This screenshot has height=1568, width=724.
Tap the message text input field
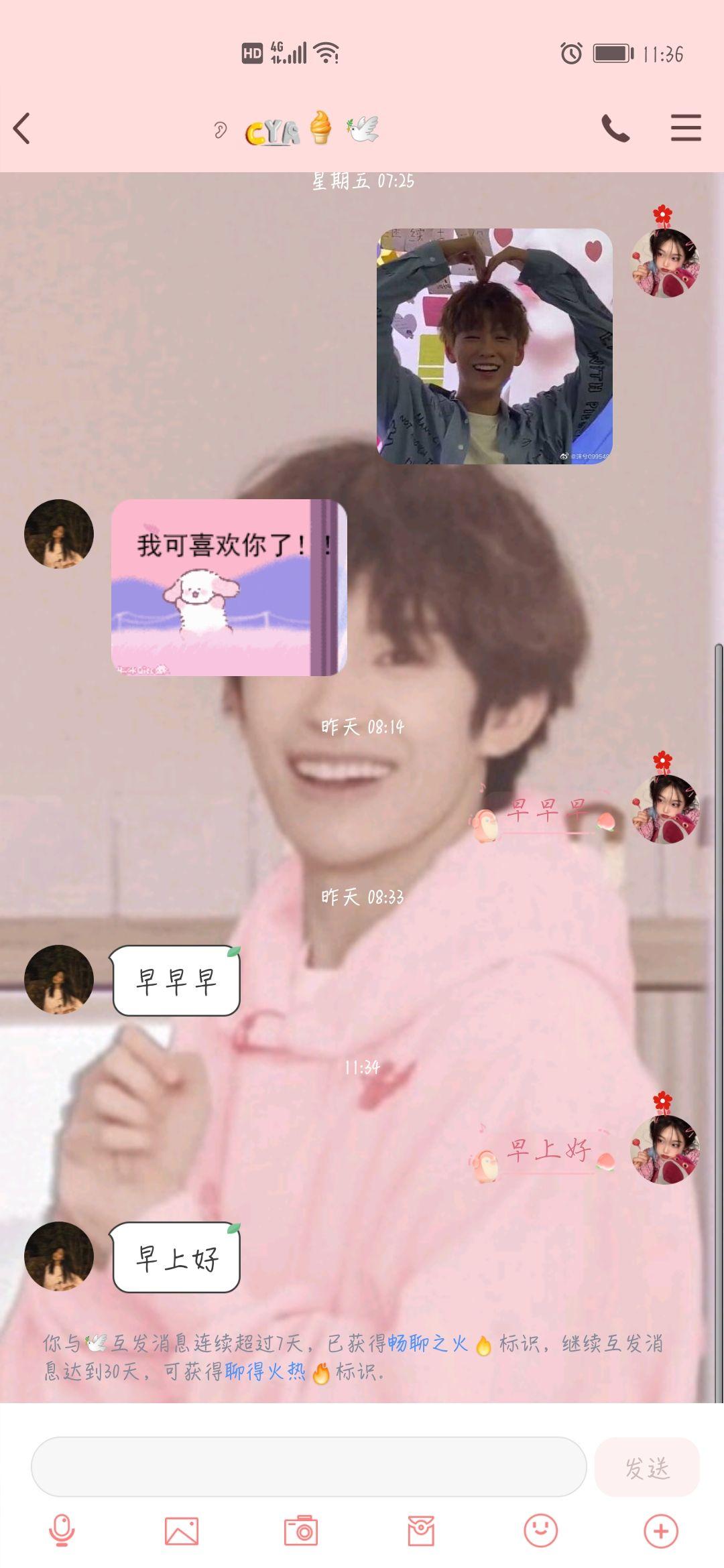pos(309,1467)
